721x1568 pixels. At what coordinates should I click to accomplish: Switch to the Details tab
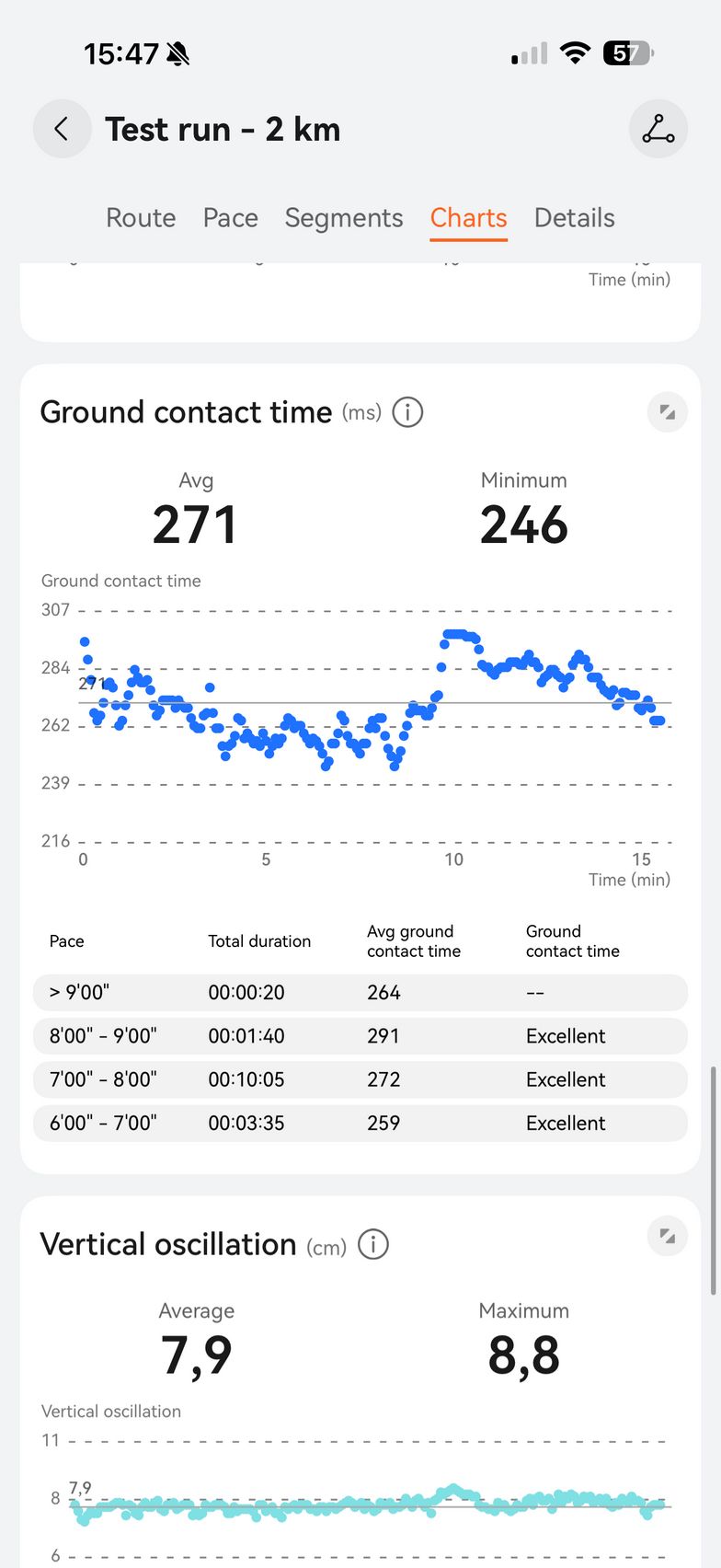(x=574, y=218)
